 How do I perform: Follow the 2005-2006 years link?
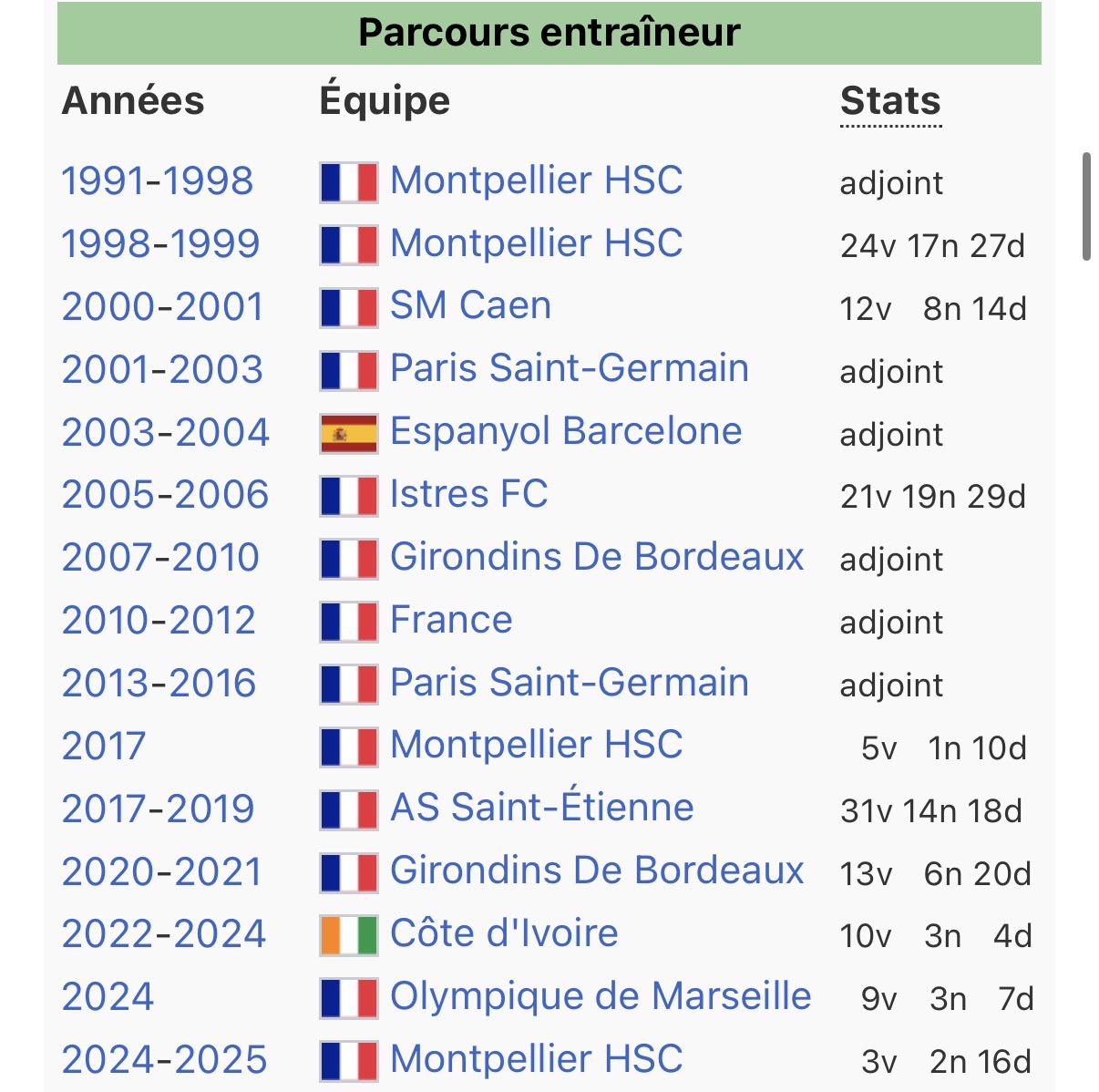click(x=165, y=495)
